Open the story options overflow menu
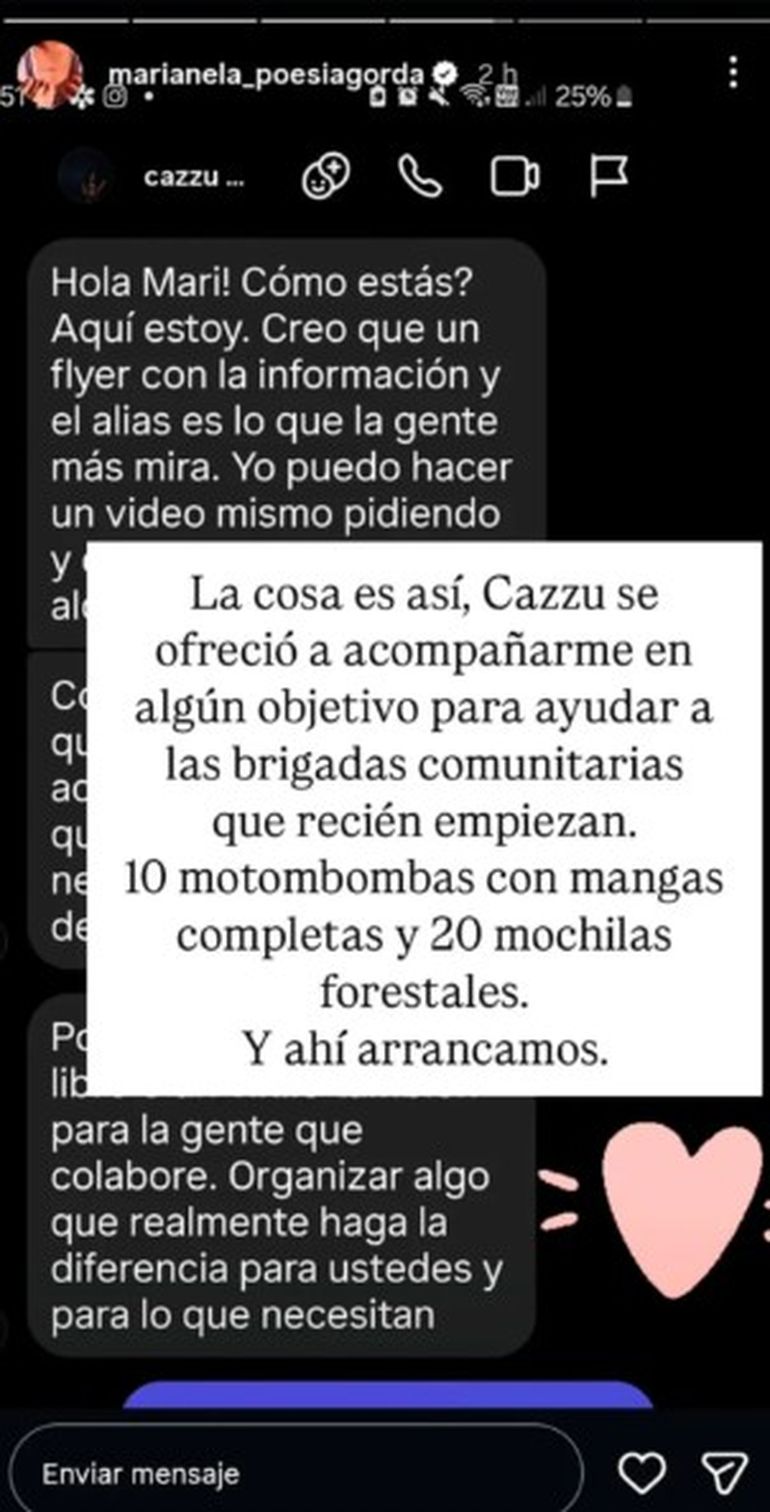The image size is (770, 1512). click(x=733, y=72)
